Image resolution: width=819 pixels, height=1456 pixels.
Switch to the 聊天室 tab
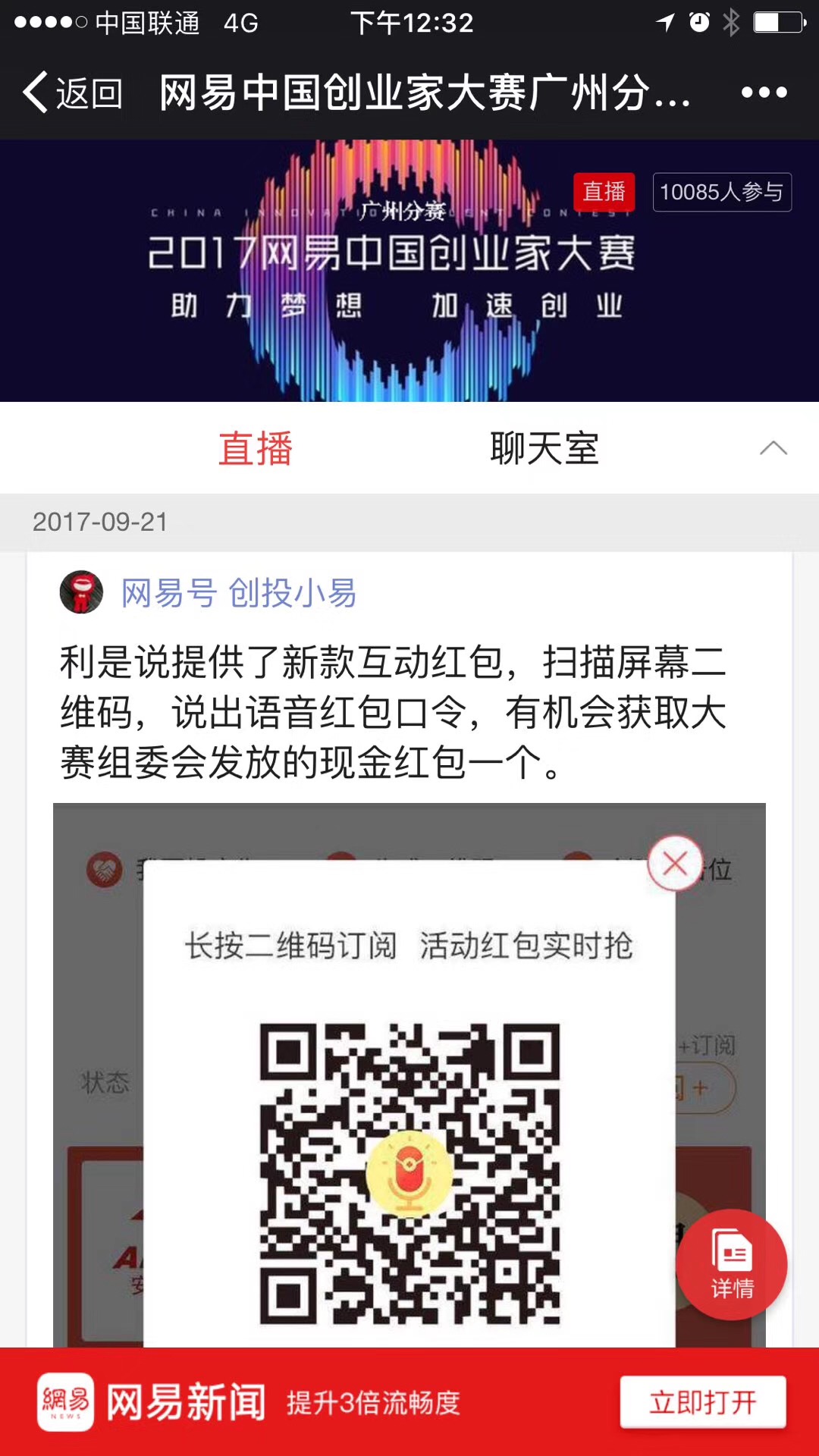click(544, 448)
